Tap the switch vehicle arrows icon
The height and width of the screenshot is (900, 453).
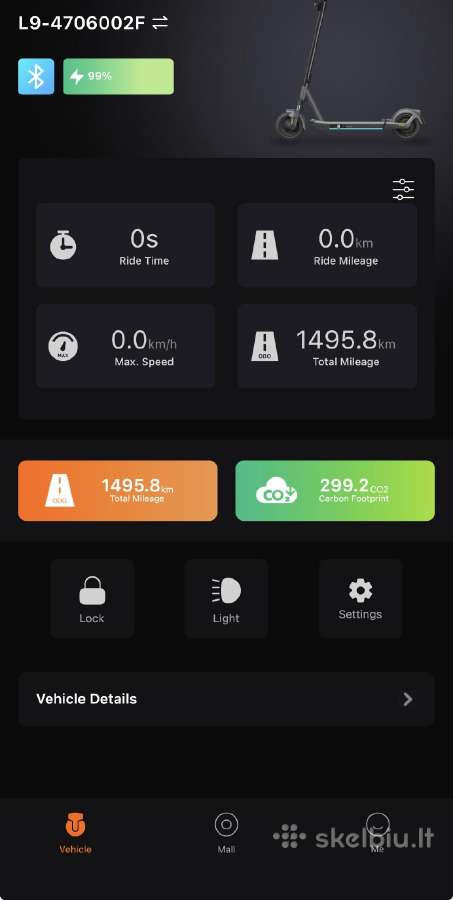(x=160, y=23)
